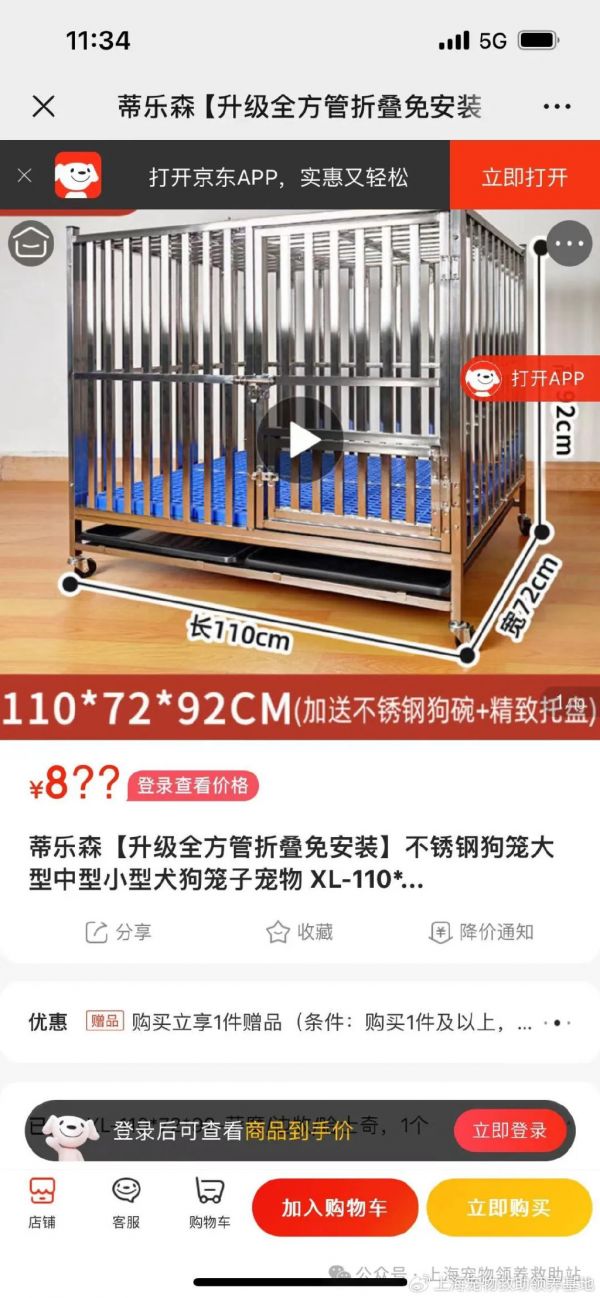
Task: Tap 立即打开 to open the JD app
Action: 524,177
